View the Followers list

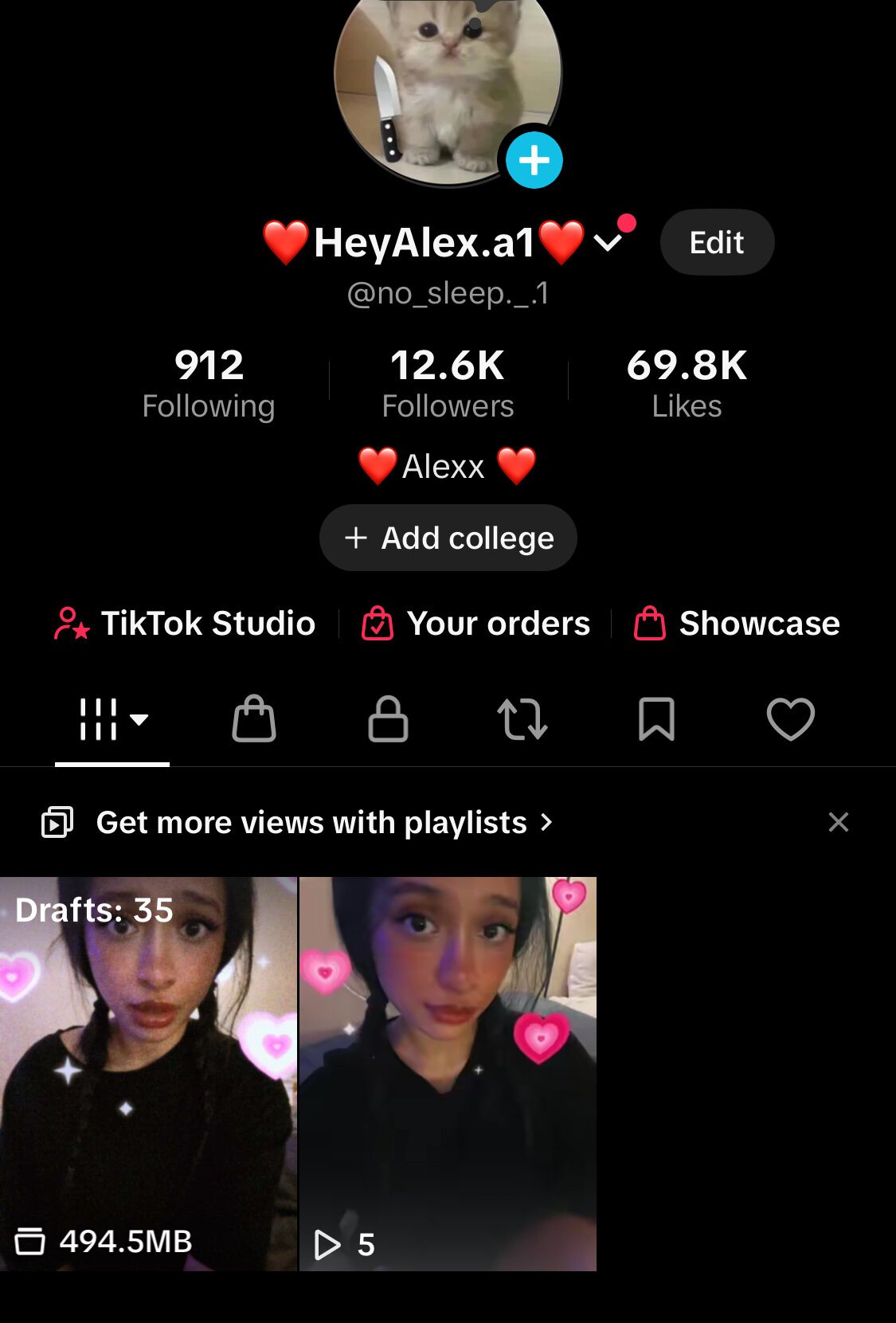448,384
